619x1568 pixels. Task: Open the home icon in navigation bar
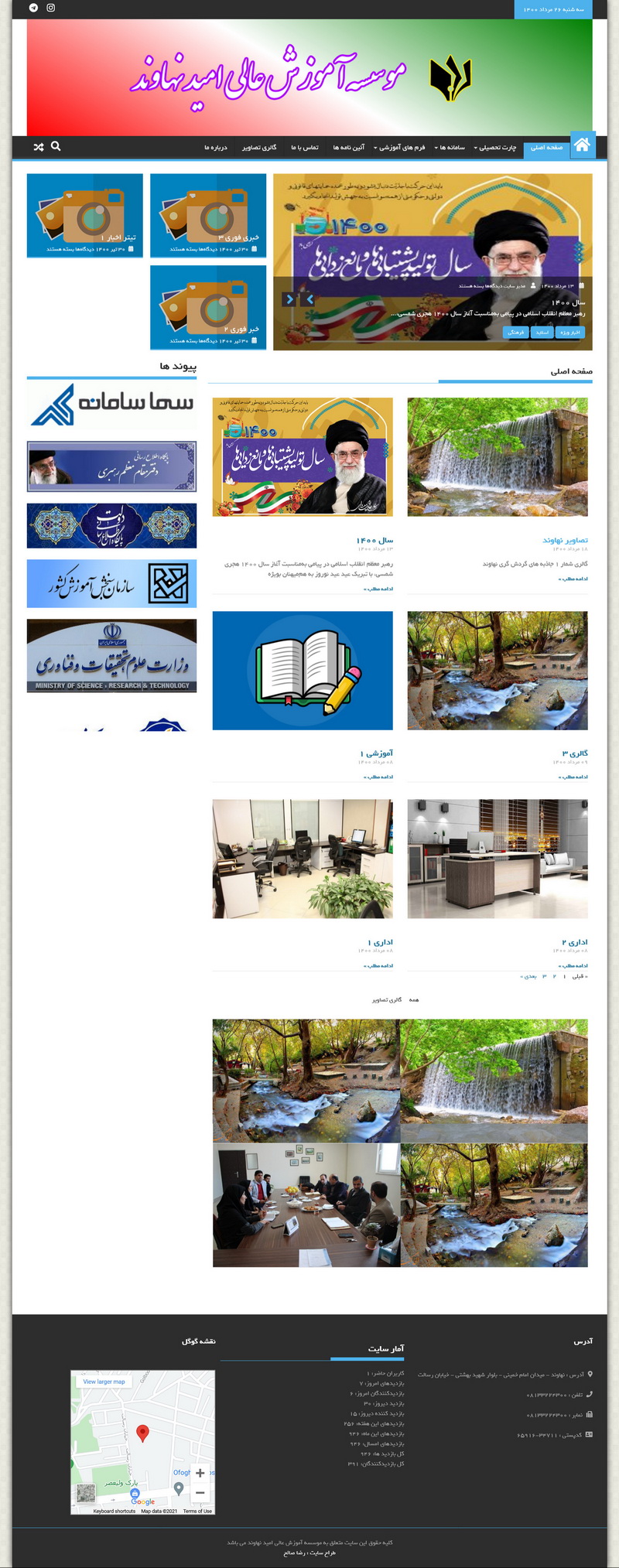pyautogui.click(x=582, y=145)
